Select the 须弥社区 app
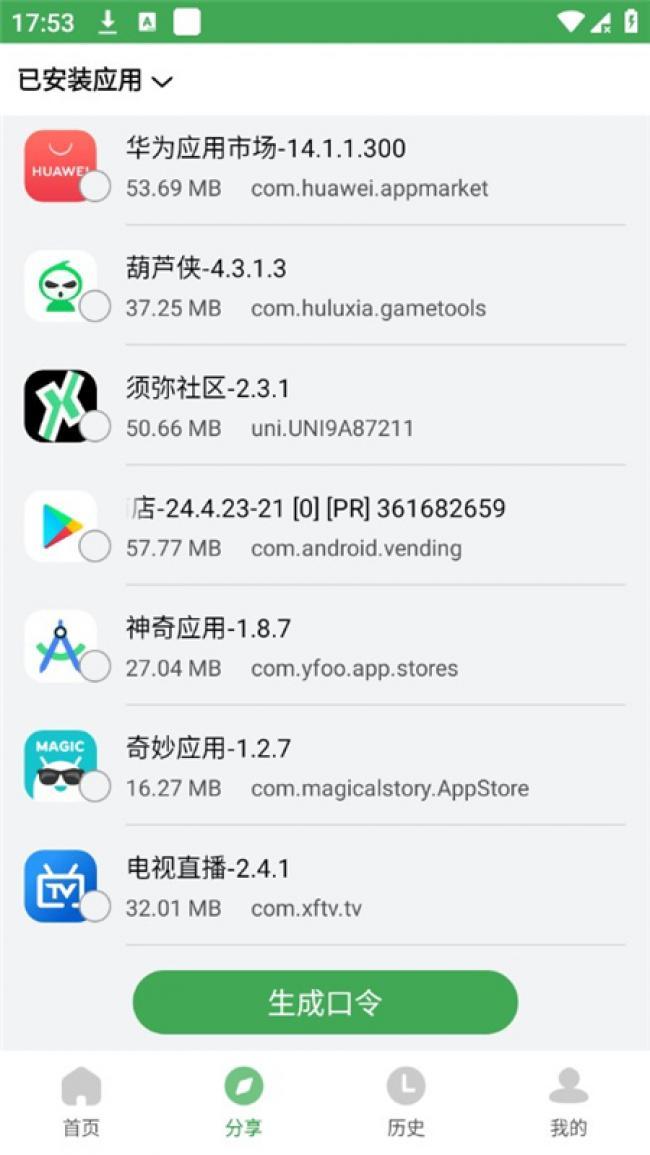Viewport: 650px width, 1155px height. coord(95,427)
